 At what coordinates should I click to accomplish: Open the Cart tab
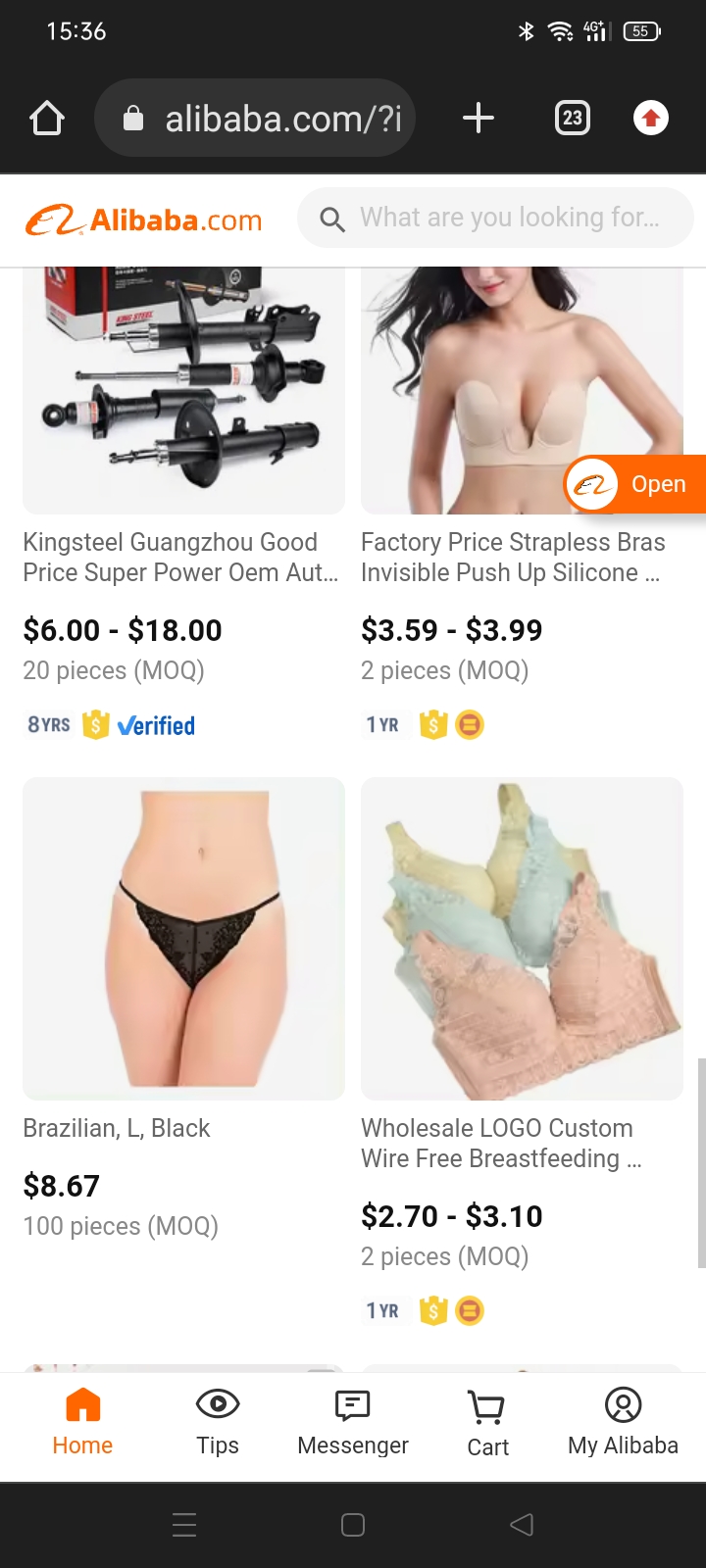[487, 1423]
